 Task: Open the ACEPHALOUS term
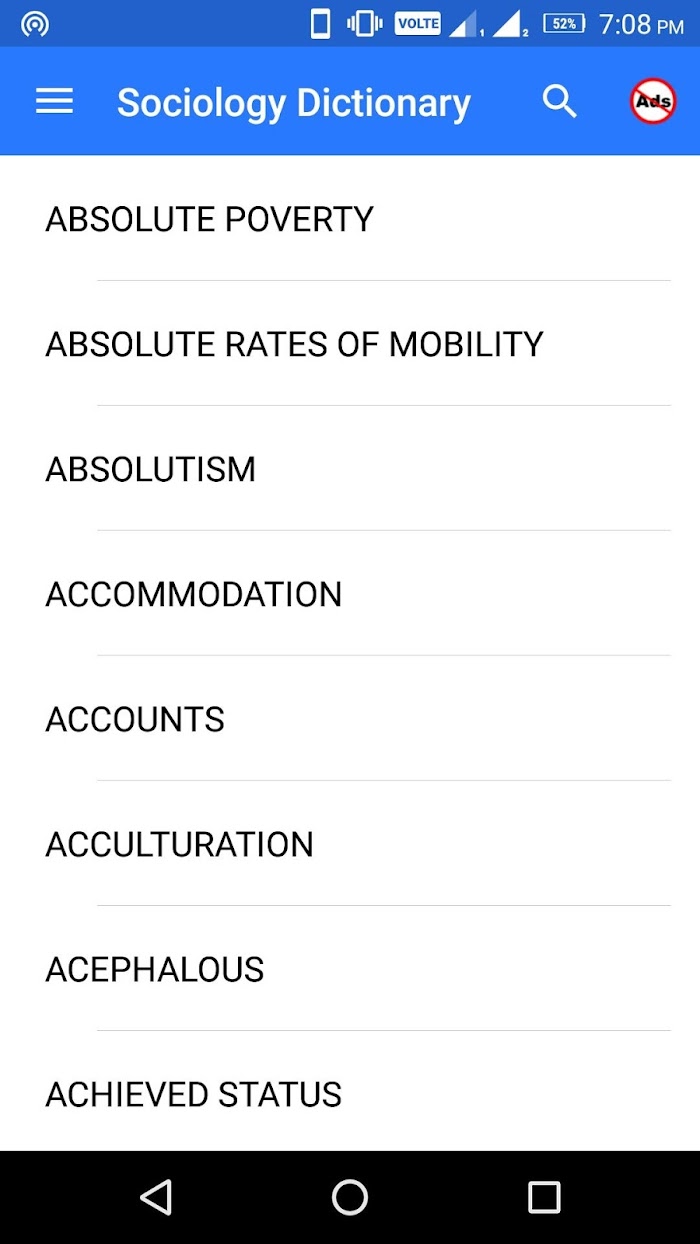(350, 969)
